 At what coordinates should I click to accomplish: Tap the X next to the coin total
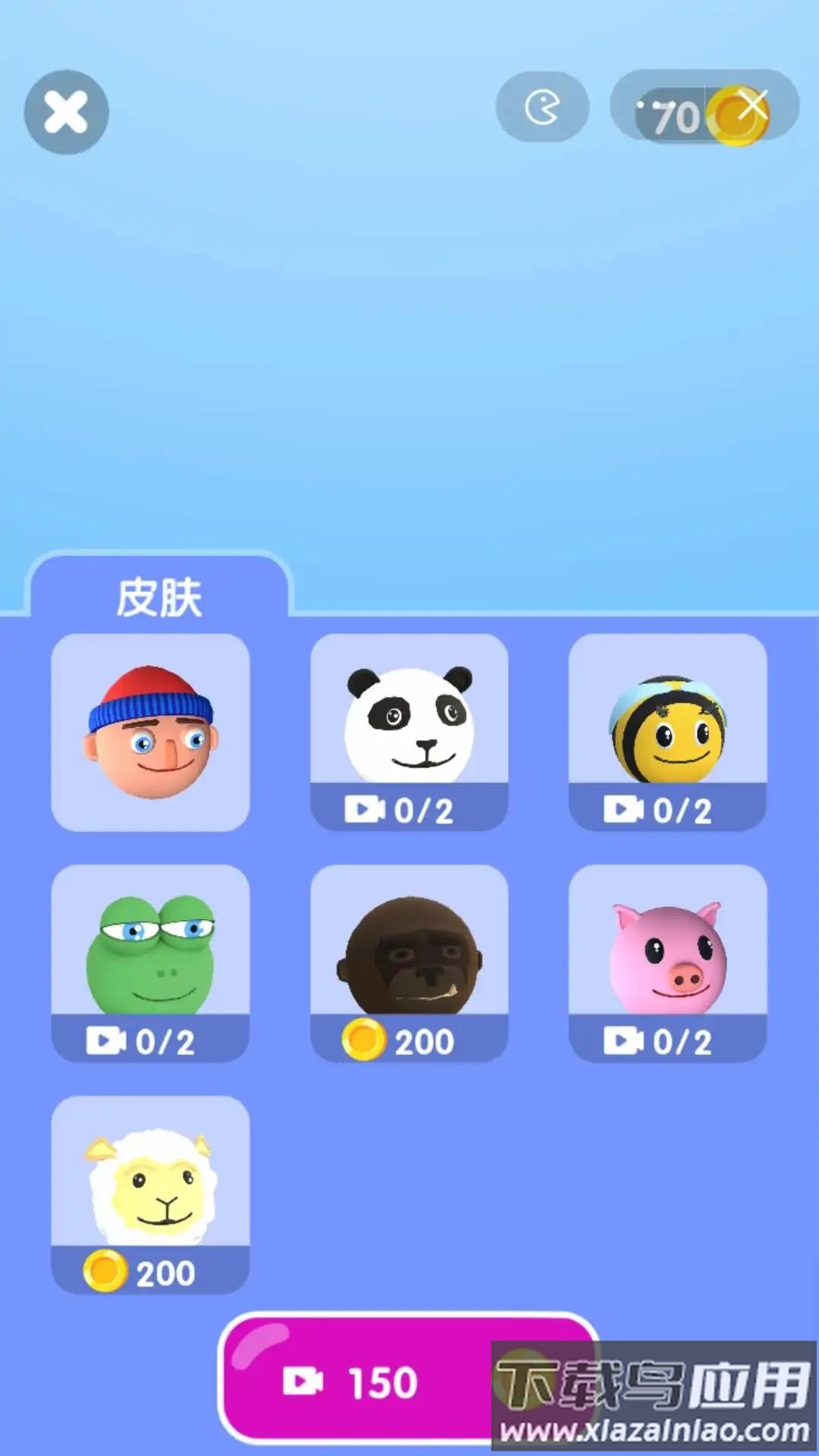(x=753, y=106)
